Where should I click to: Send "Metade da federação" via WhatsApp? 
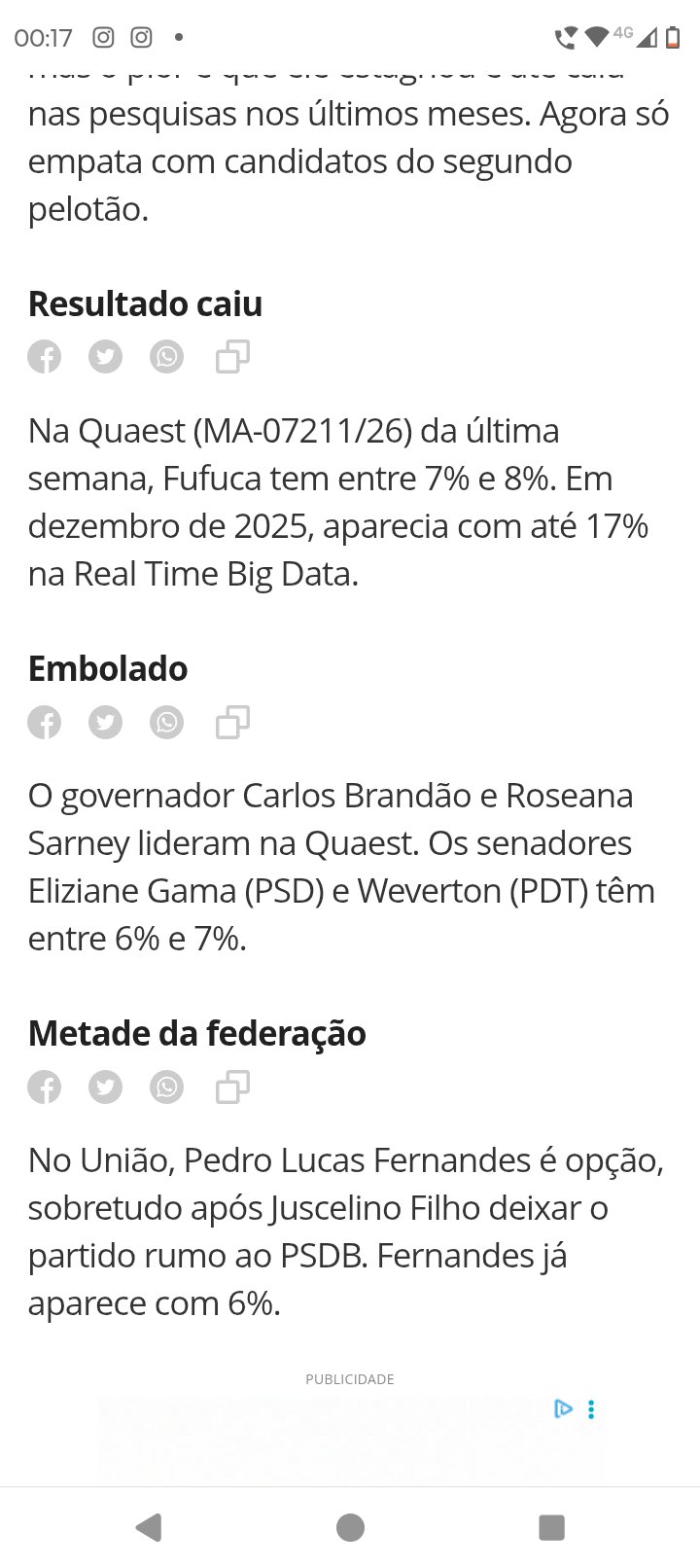coord(167,1087)
